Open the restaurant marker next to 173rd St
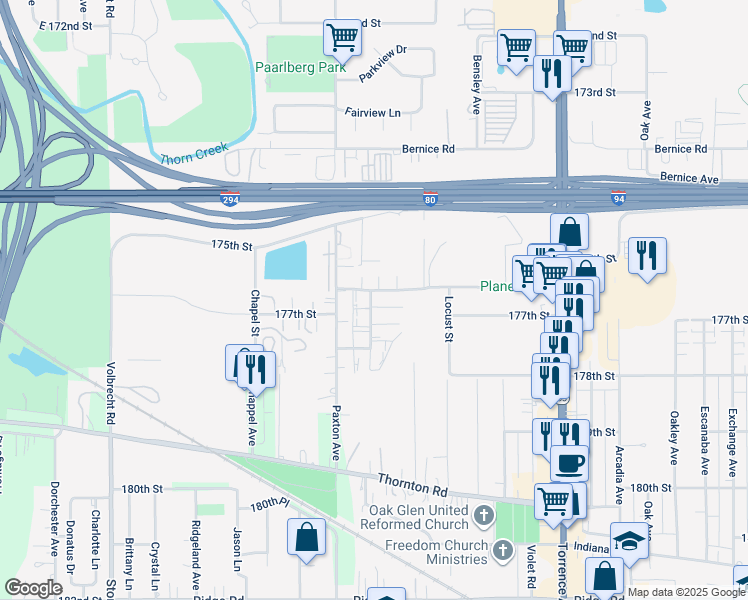The image size is (748, 600). pyautogui.click(x=551, y=74)
